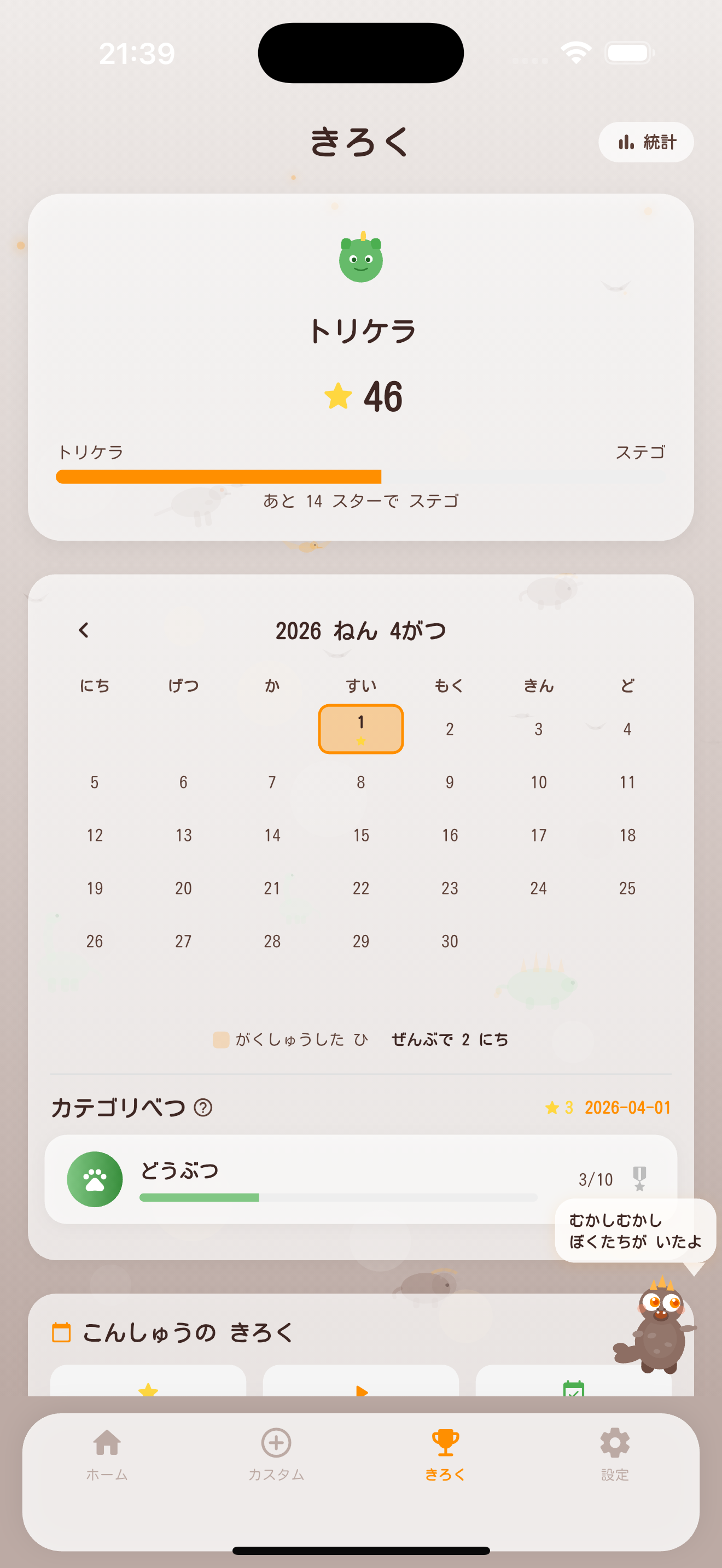
Task: Go to the previous month in calendar
Action: tap(84, 630)
